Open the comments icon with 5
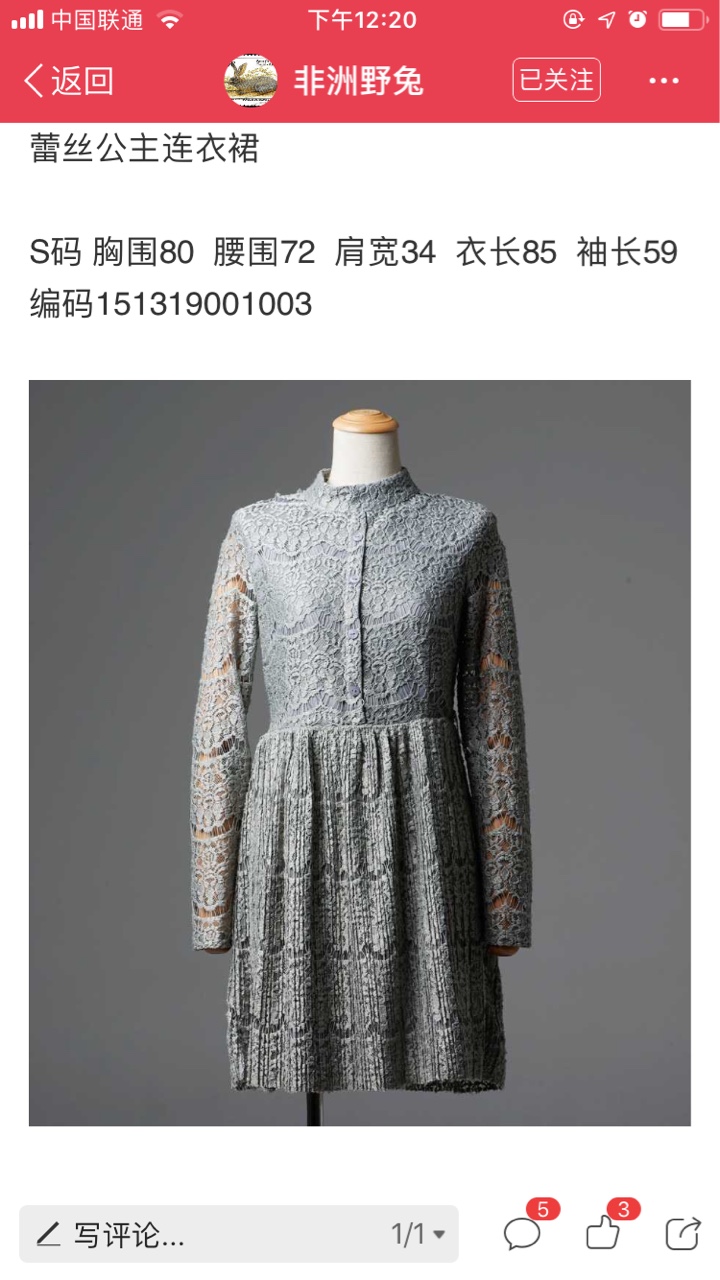 click(523, 1233)
